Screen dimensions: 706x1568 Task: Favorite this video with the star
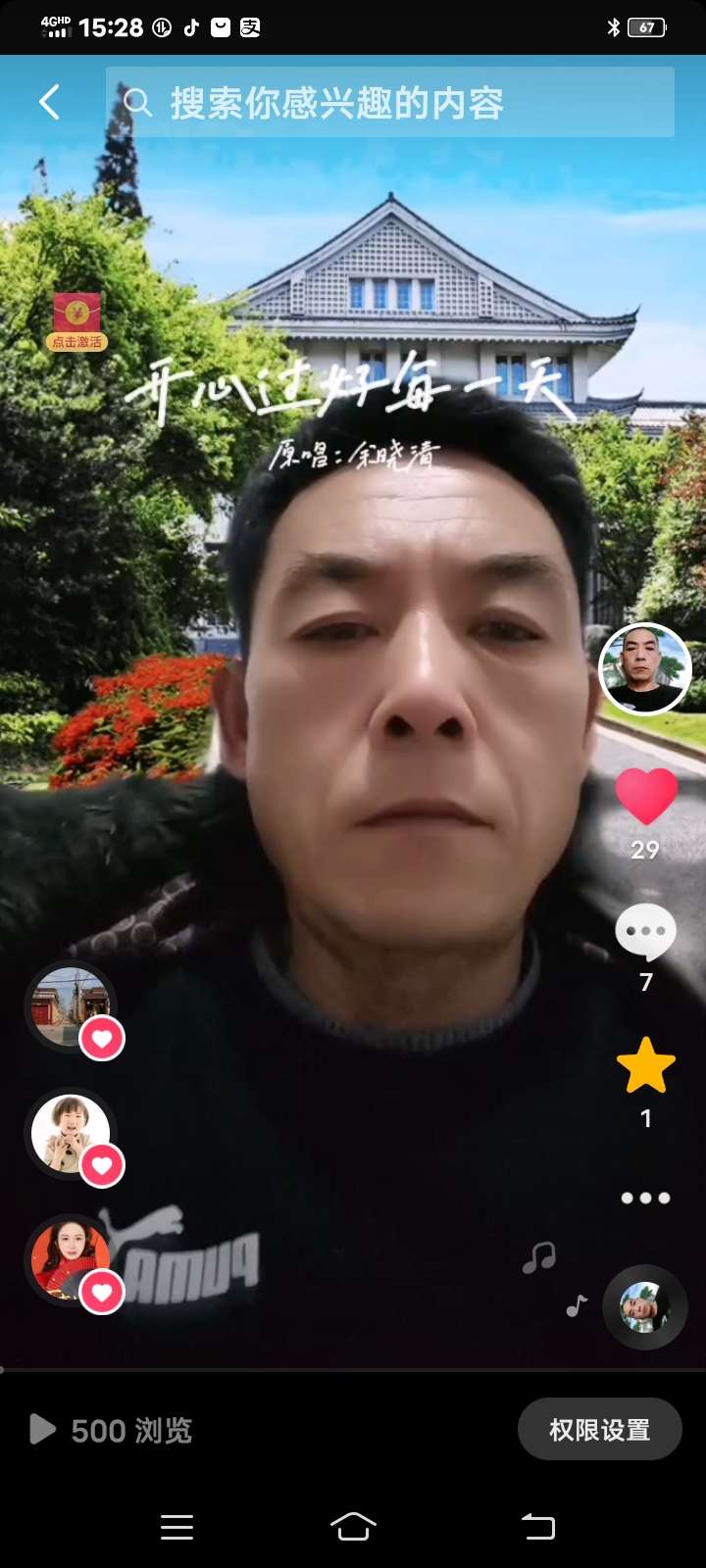[645, 1065]
